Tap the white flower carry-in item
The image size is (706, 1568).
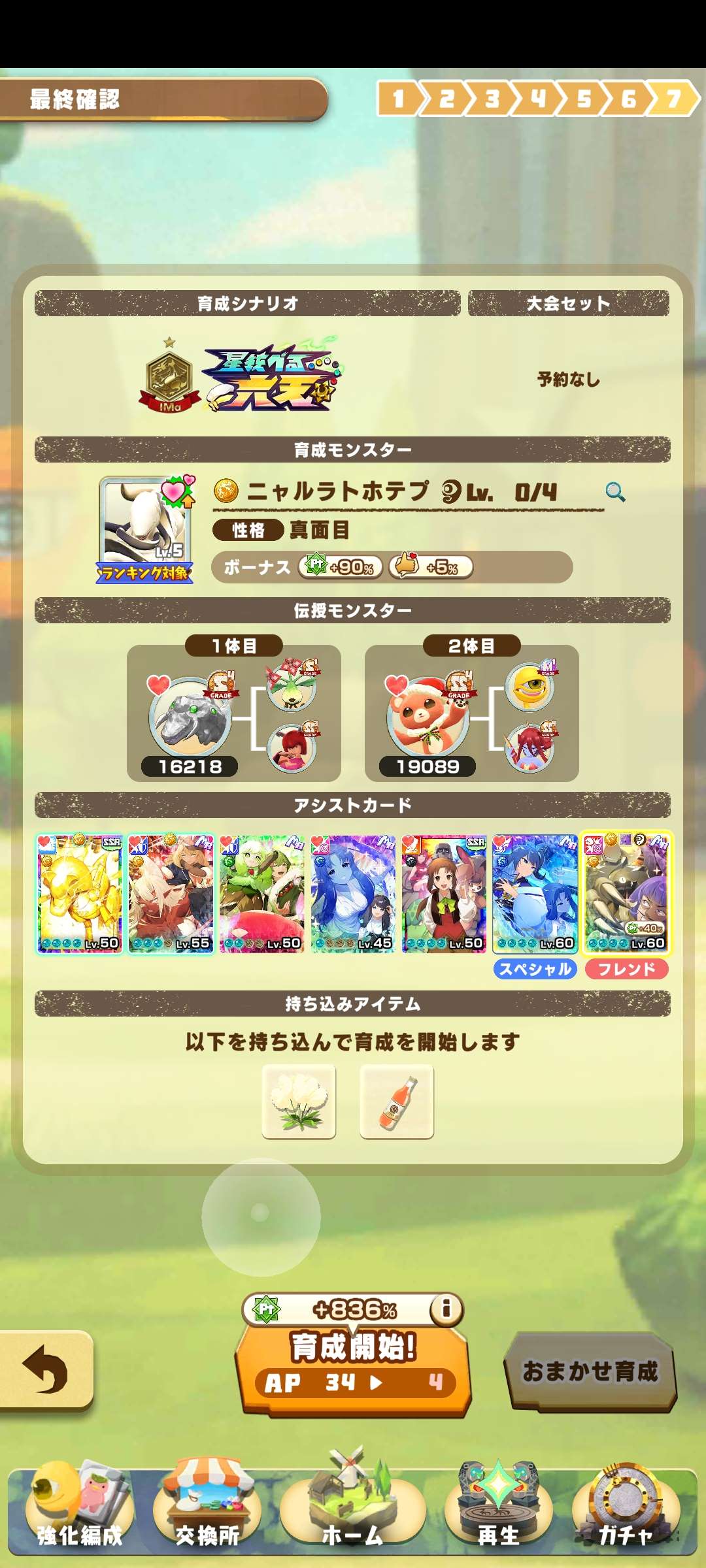pos(299,1102)
